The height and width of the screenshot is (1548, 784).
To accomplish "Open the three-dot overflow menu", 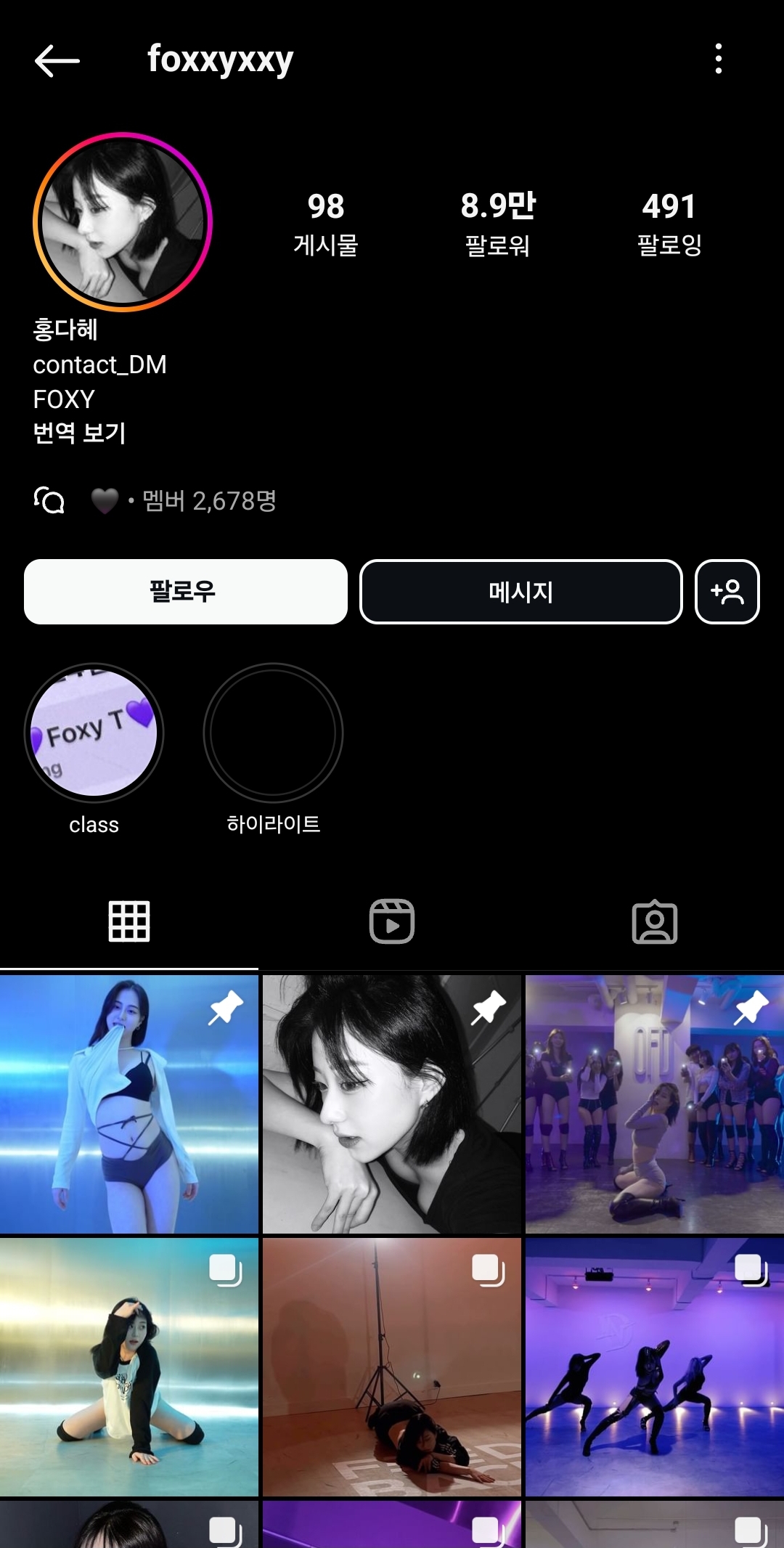I will [718, 59].
